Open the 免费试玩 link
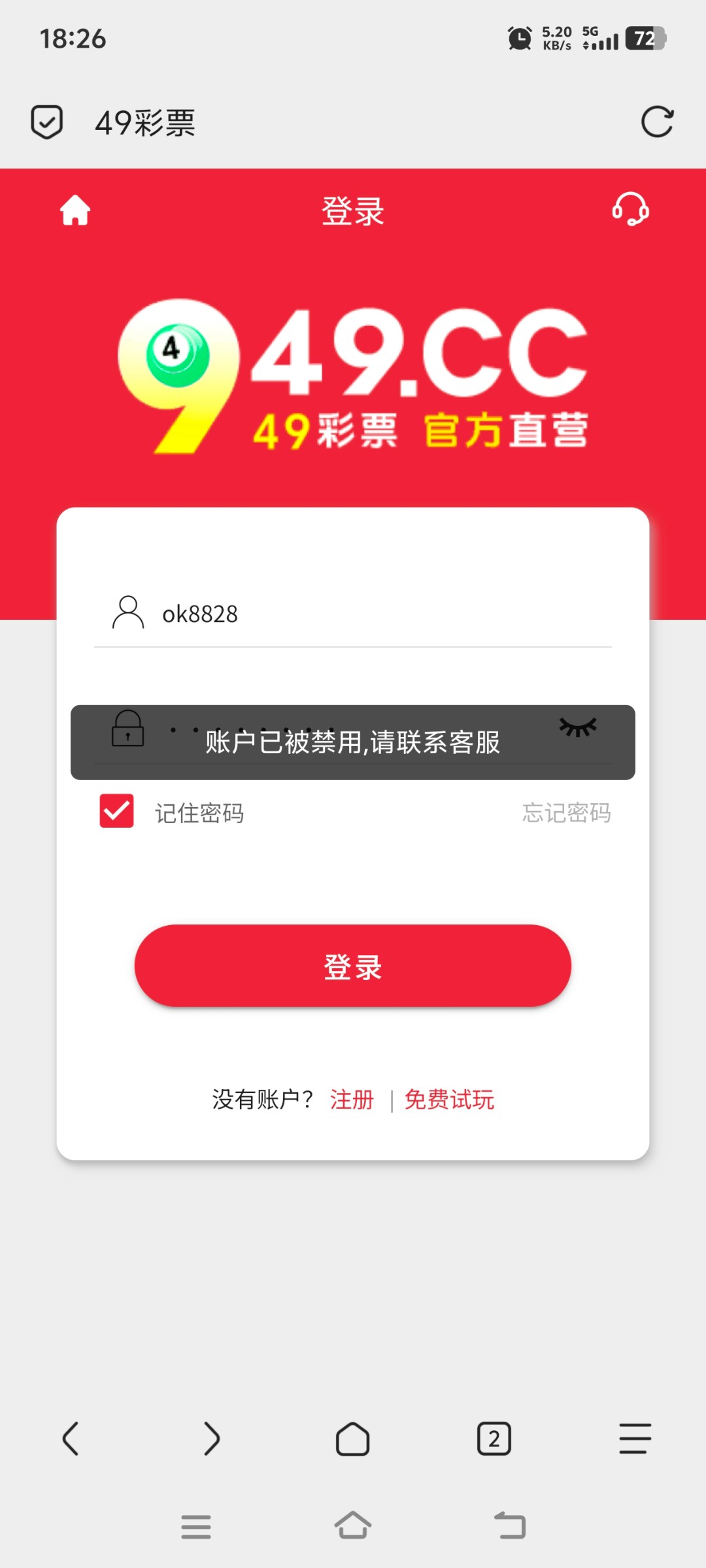The height and width of the screenshot is (1568, 706). click(449, 1100)
